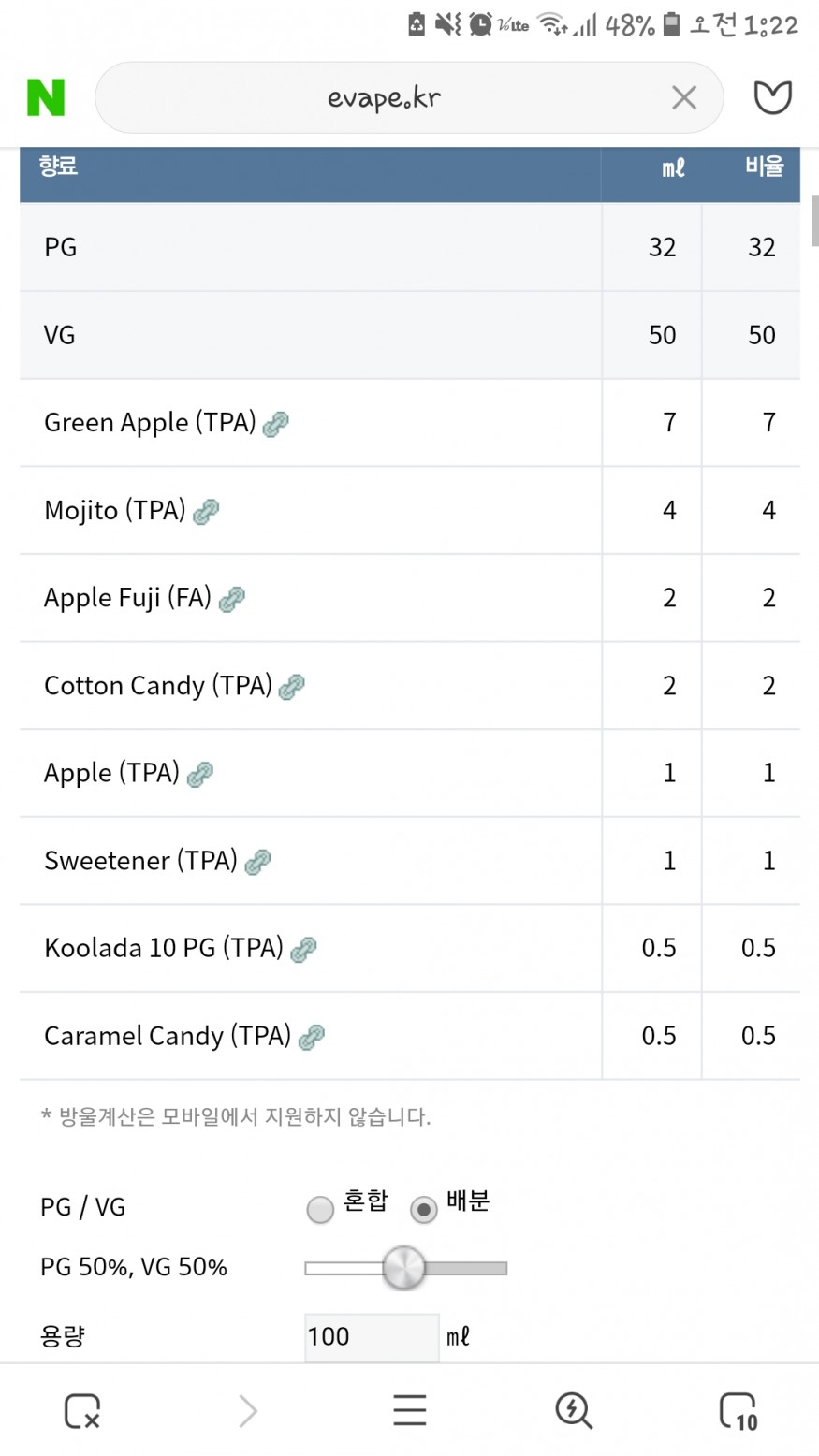Open link icon next to Sweetener (TPA)
819x1456 pixels.
[257, 862]
